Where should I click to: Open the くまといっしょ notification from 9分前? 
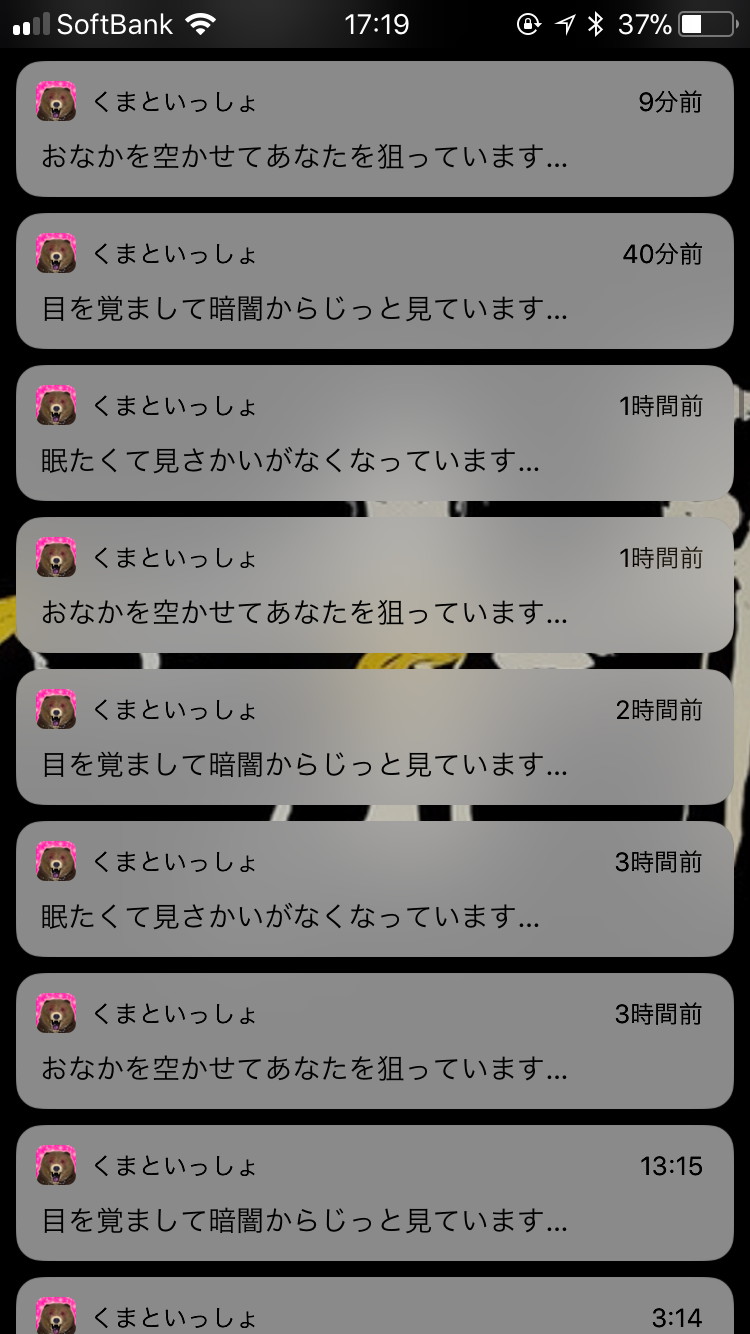pyautogui.click(x=375, y=129)
